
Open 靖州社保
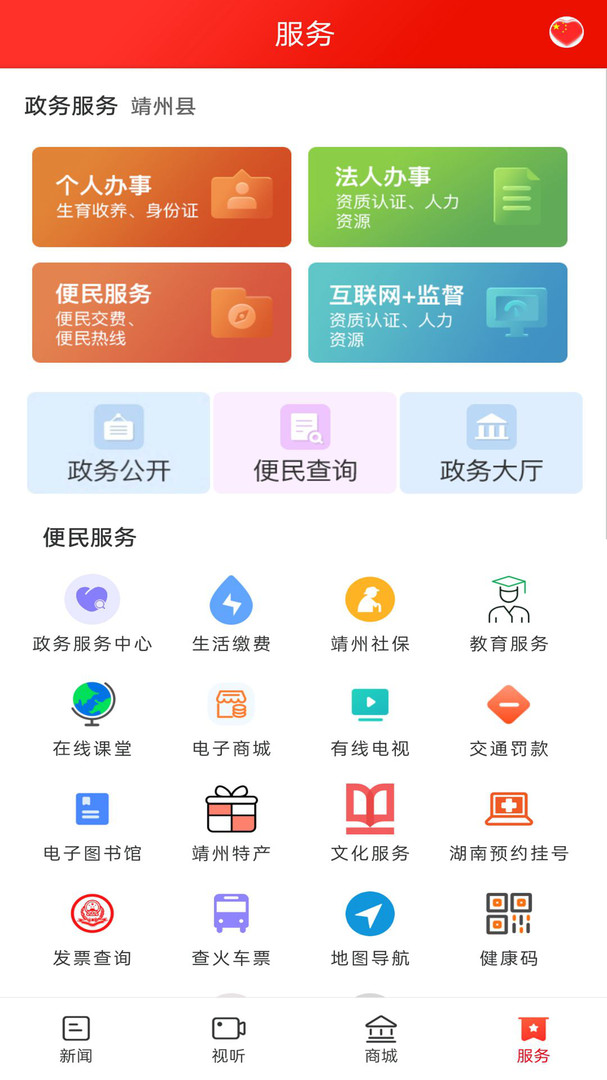[x=370, y=614]
